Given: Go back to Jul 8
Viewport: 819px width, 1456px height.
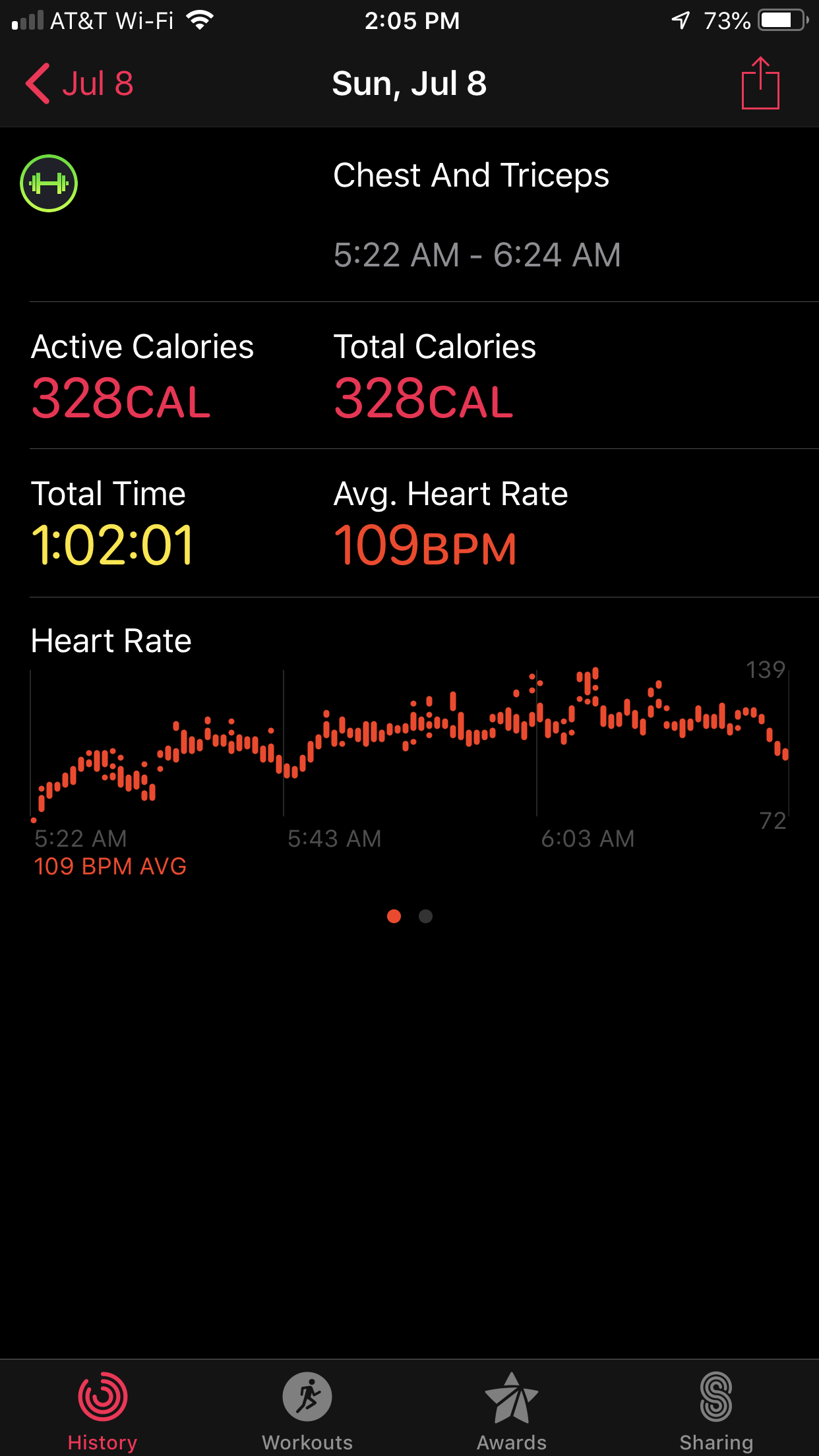Looking at the screenshot, I should (x=79, y=84).
